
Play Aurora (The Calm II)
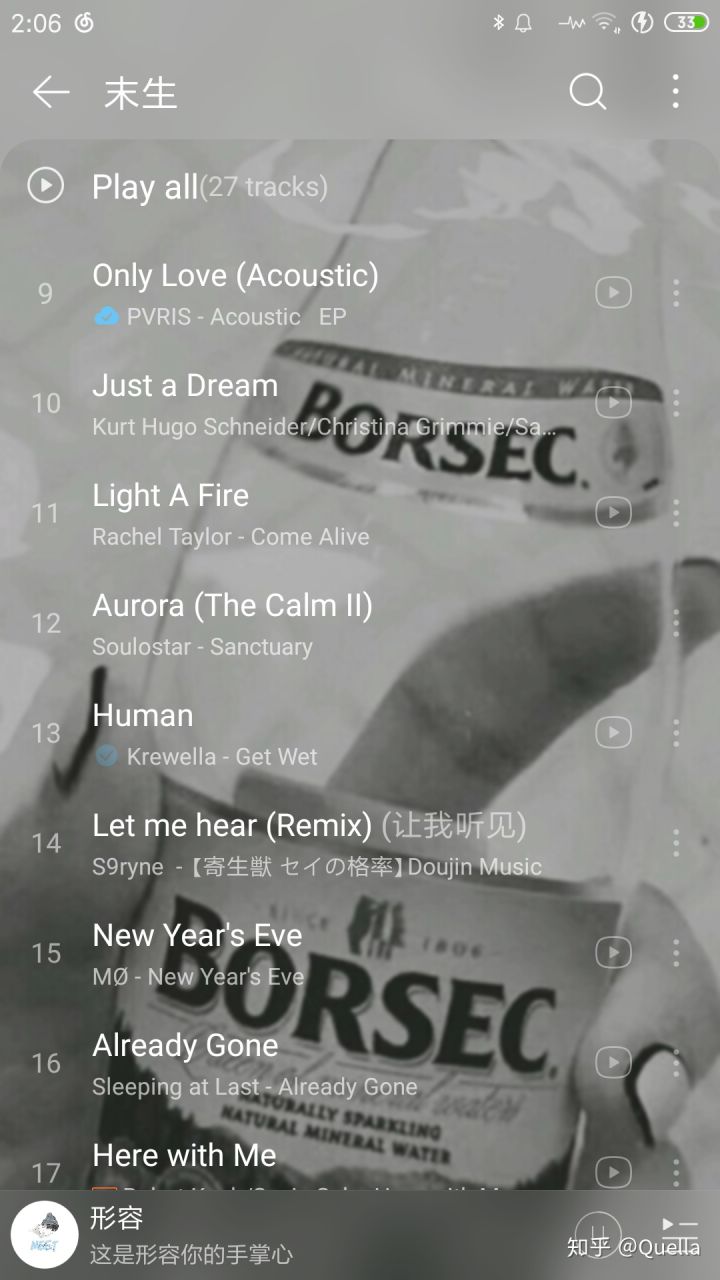[x=232, y=606]
